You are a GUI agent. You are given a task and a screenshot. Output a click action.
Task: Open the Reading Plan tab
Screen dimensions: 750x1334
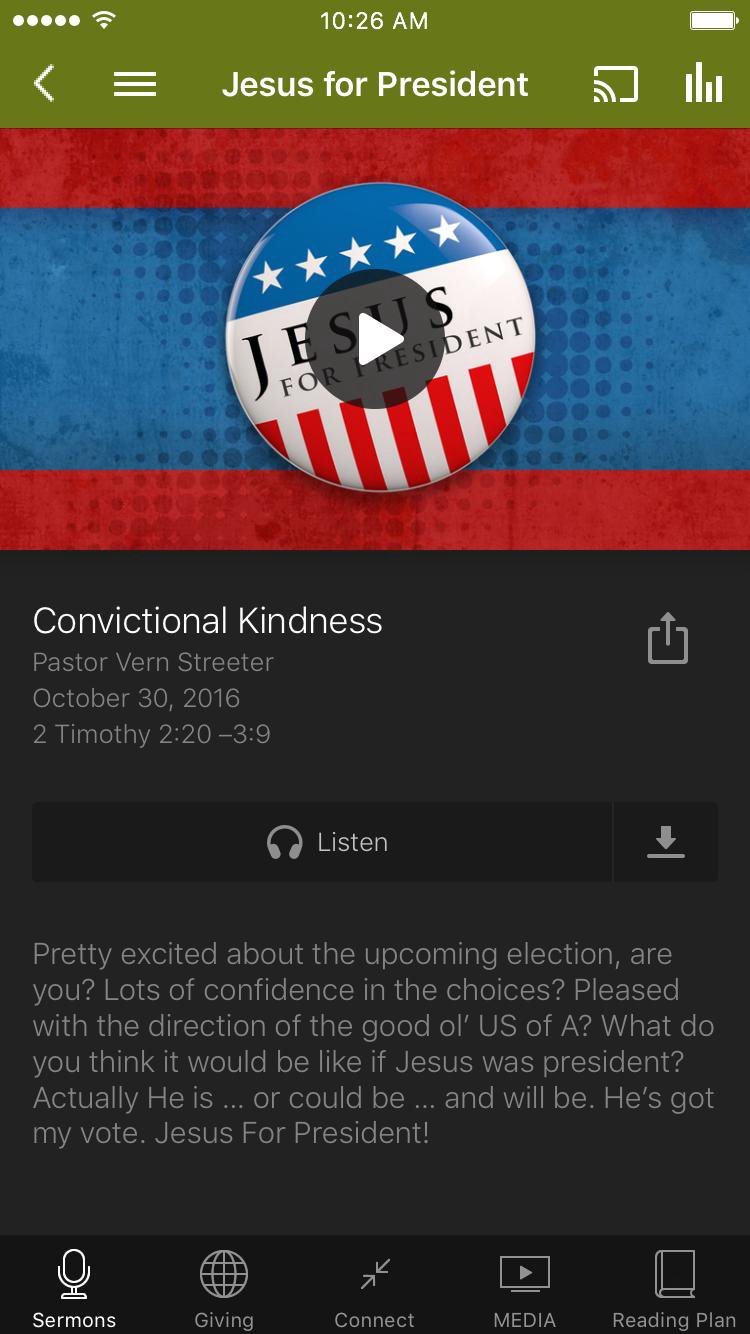(674, 1288)
